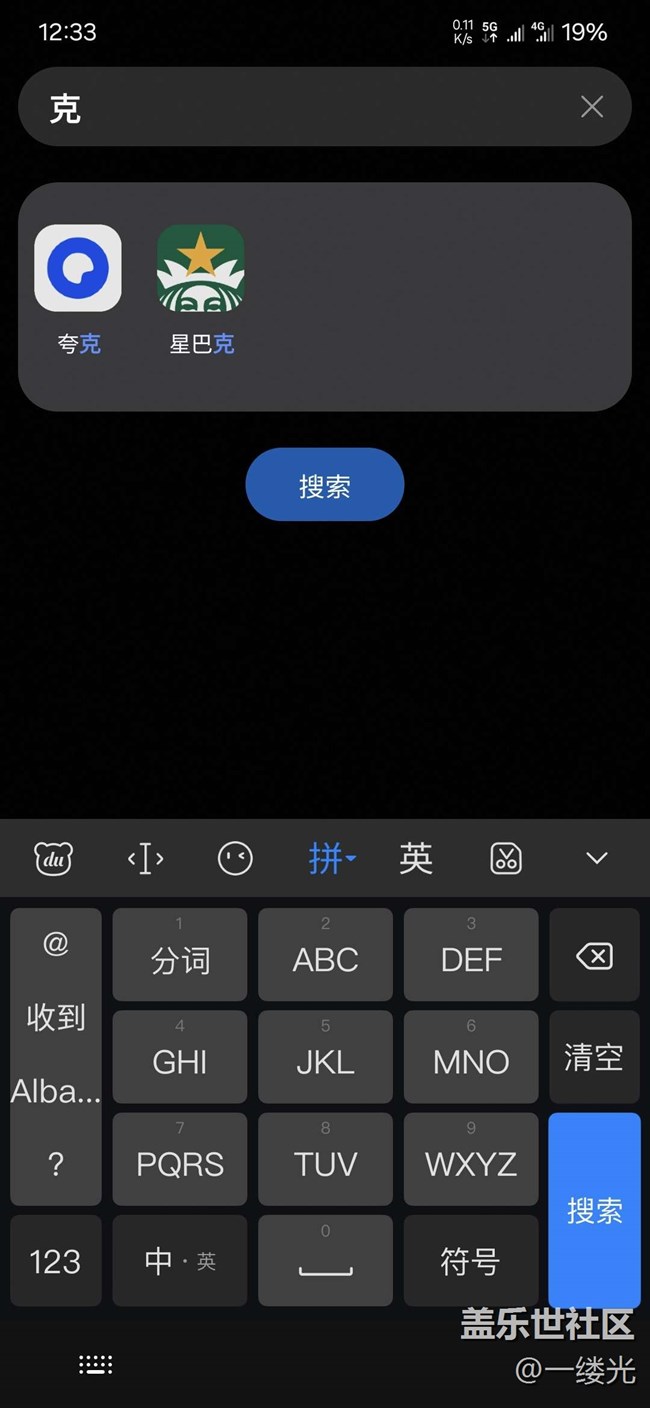Tap the 清空 clear key
Screen dimensions: 650x1408
tap(594, 1057)
